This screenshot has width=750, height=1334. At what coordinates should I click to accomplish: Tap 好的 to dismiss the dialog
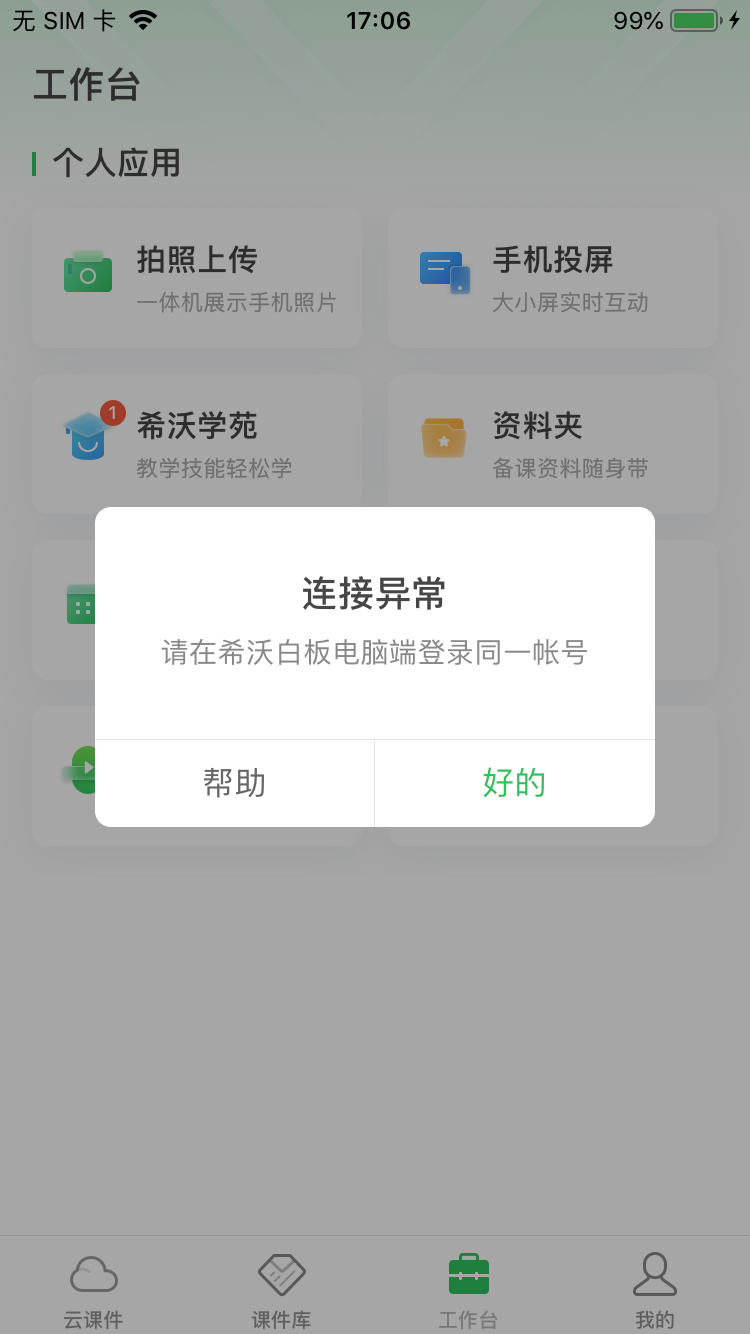[x=514, y=783]
